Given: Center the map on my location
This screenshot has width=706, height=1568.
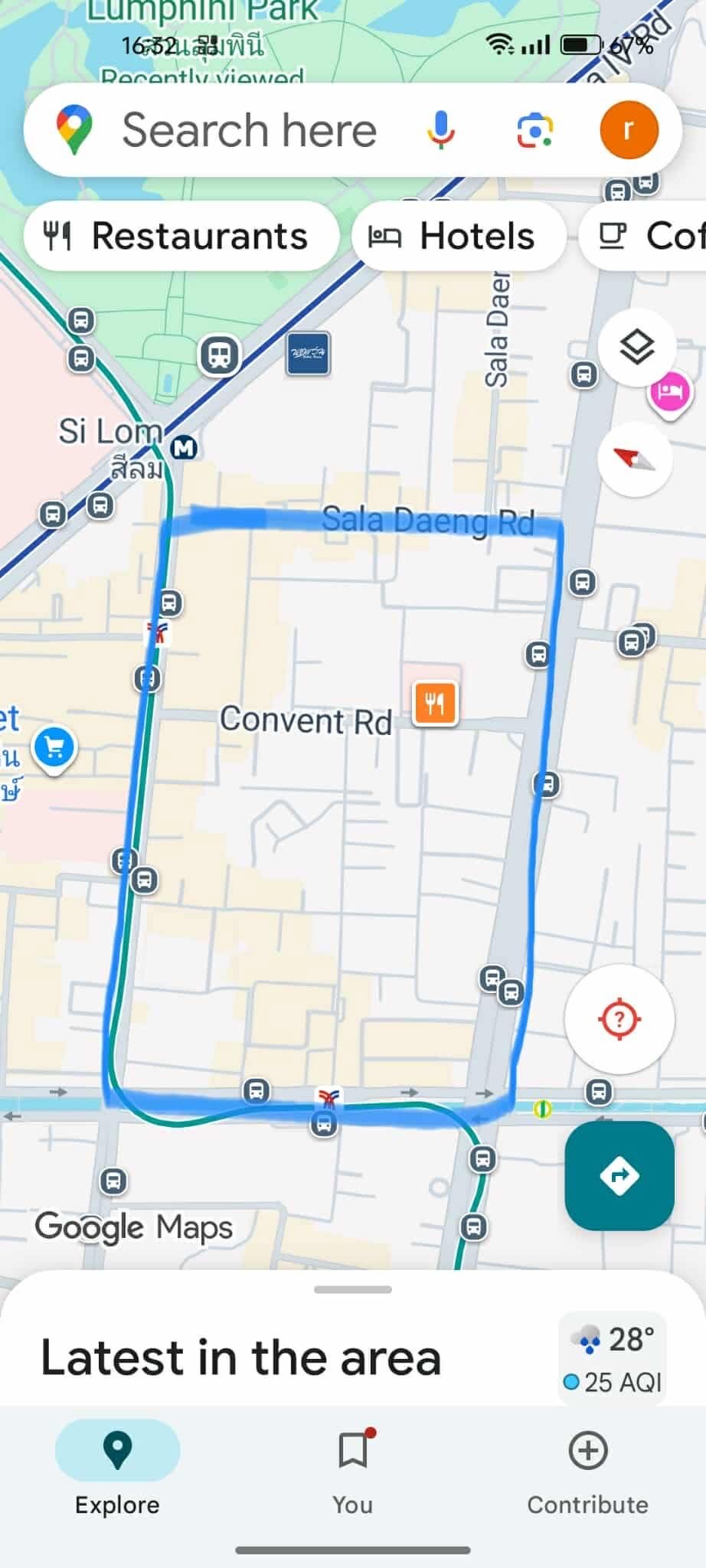Looking at the screenshot, I should tap(619, 1019).
